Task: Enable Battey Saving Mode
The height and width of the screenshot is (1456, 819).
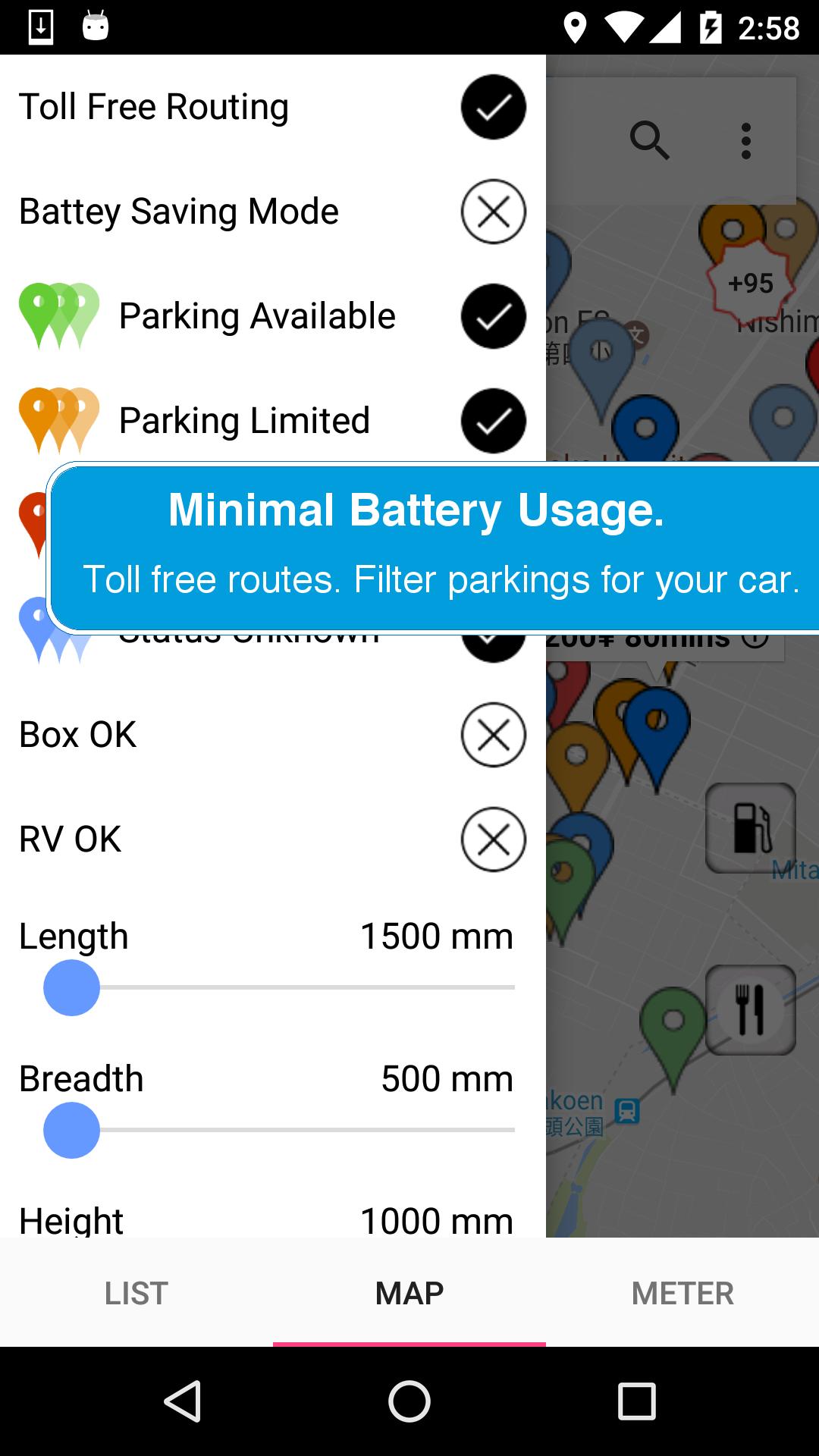Action: point(493,212)
